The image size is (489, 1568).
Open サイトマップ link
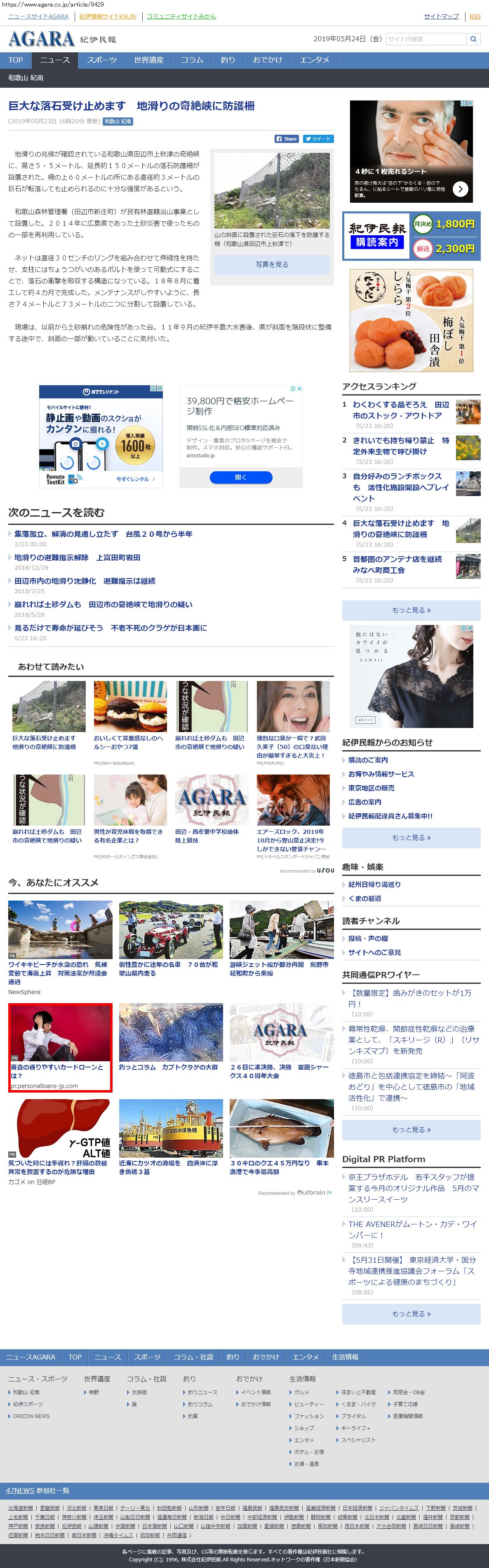(x=441, y=16)
